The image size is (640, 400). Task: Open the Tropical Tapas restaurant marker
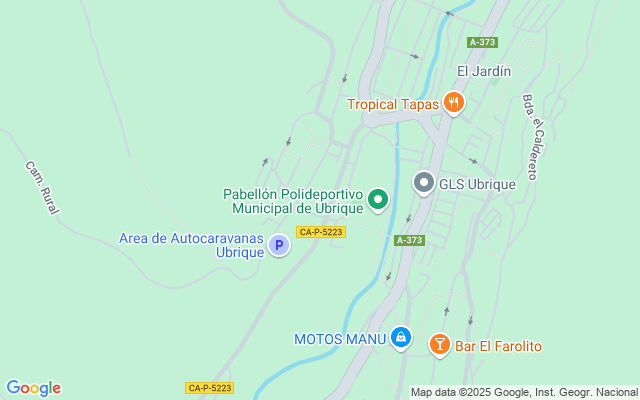454,102
